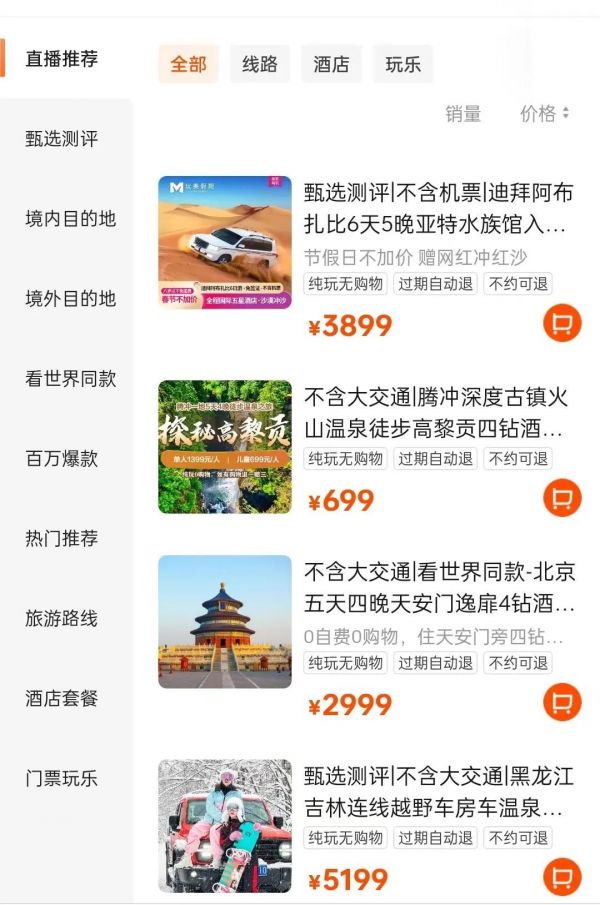Viewport: 600px width, 905px height.
Task: Switch to 热门推荐 category
Action: [x=62, y=539]
